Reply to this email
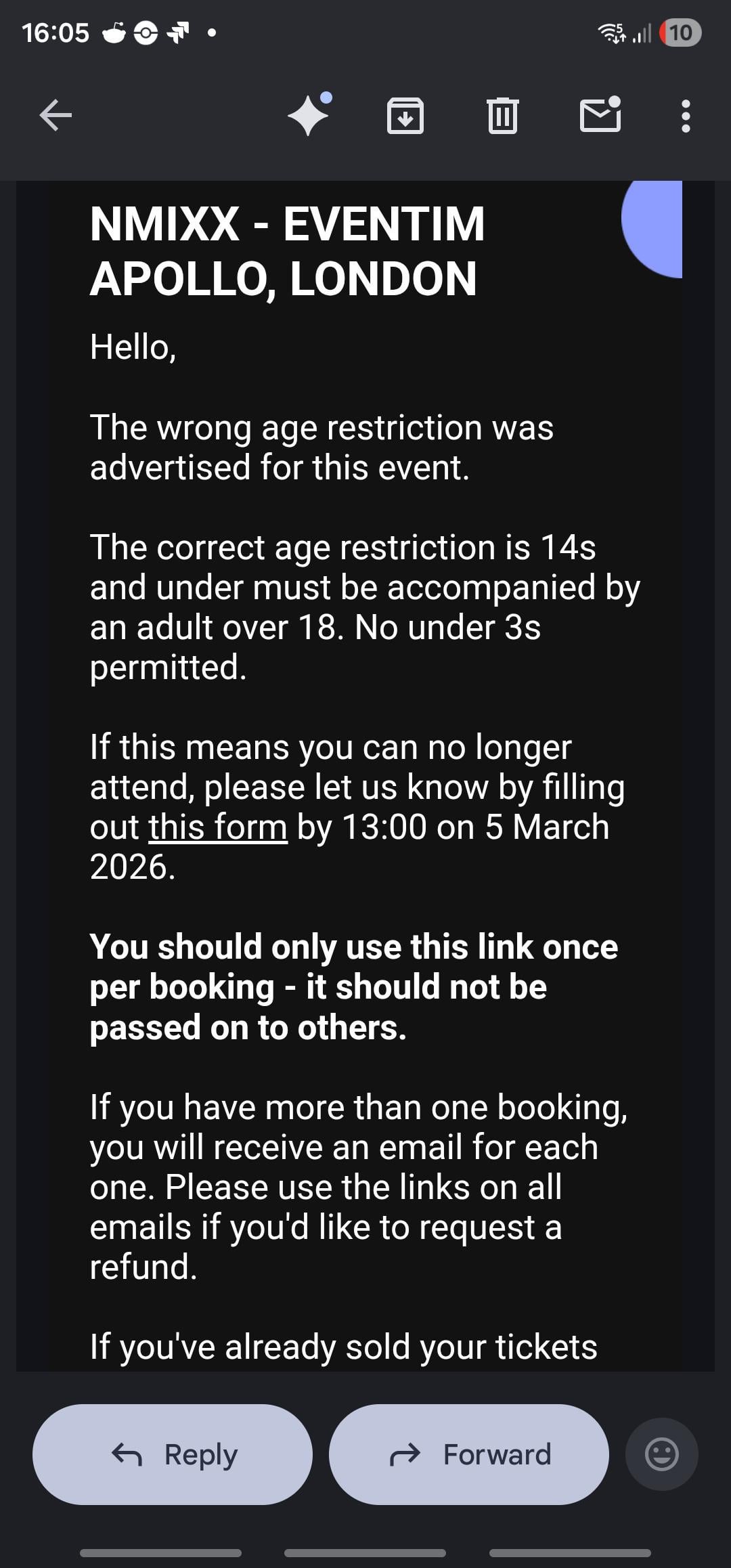Viewport: 731px width, 1568px height. 173,1454
